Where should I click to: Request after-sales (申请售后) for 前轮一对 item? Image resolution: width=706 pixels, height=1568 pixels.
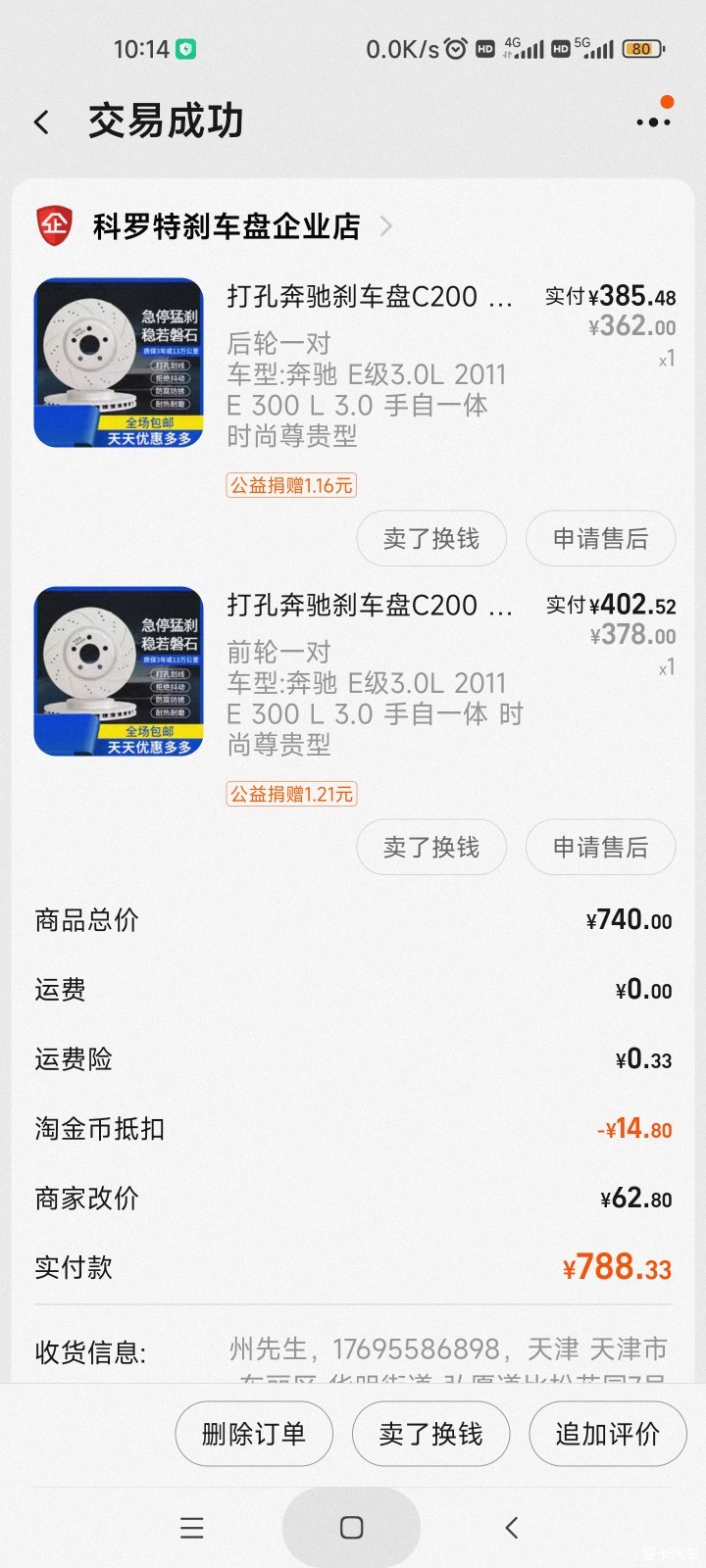(x=600, y=847)
